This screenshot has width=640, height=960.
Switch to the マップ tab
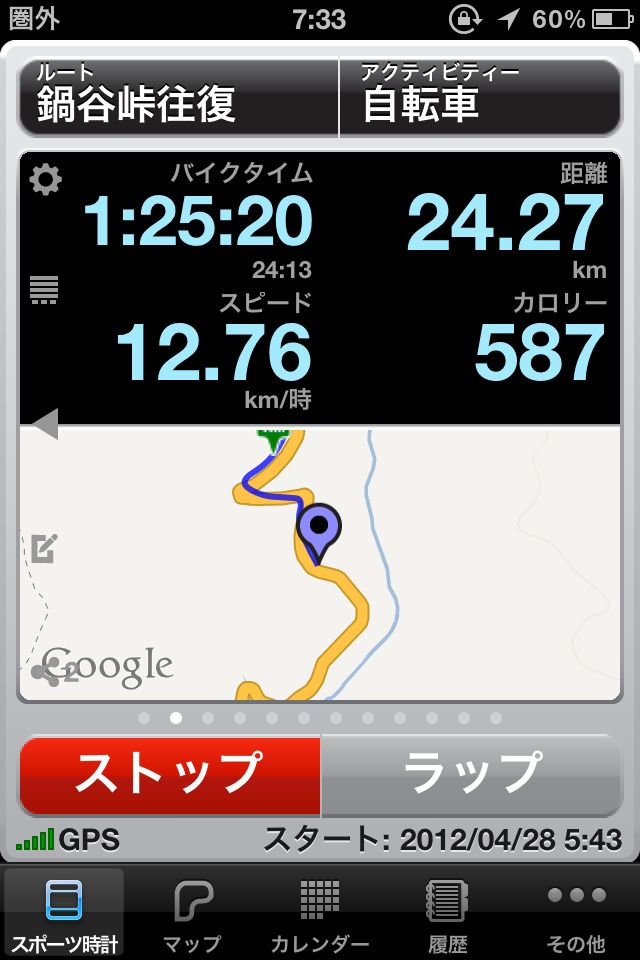click(x=192, y=914)
